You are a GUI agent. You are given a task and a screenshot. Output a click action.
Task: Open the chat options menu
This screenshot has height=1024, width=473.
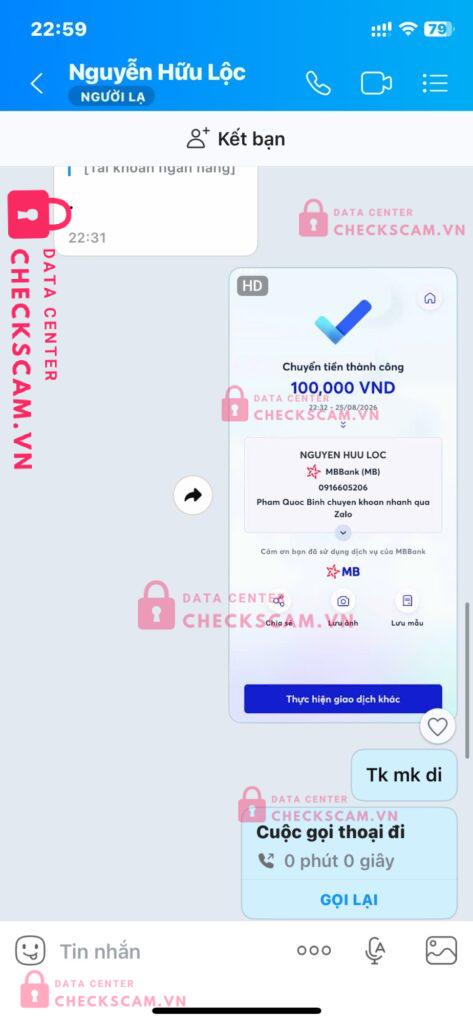point(435,83)
